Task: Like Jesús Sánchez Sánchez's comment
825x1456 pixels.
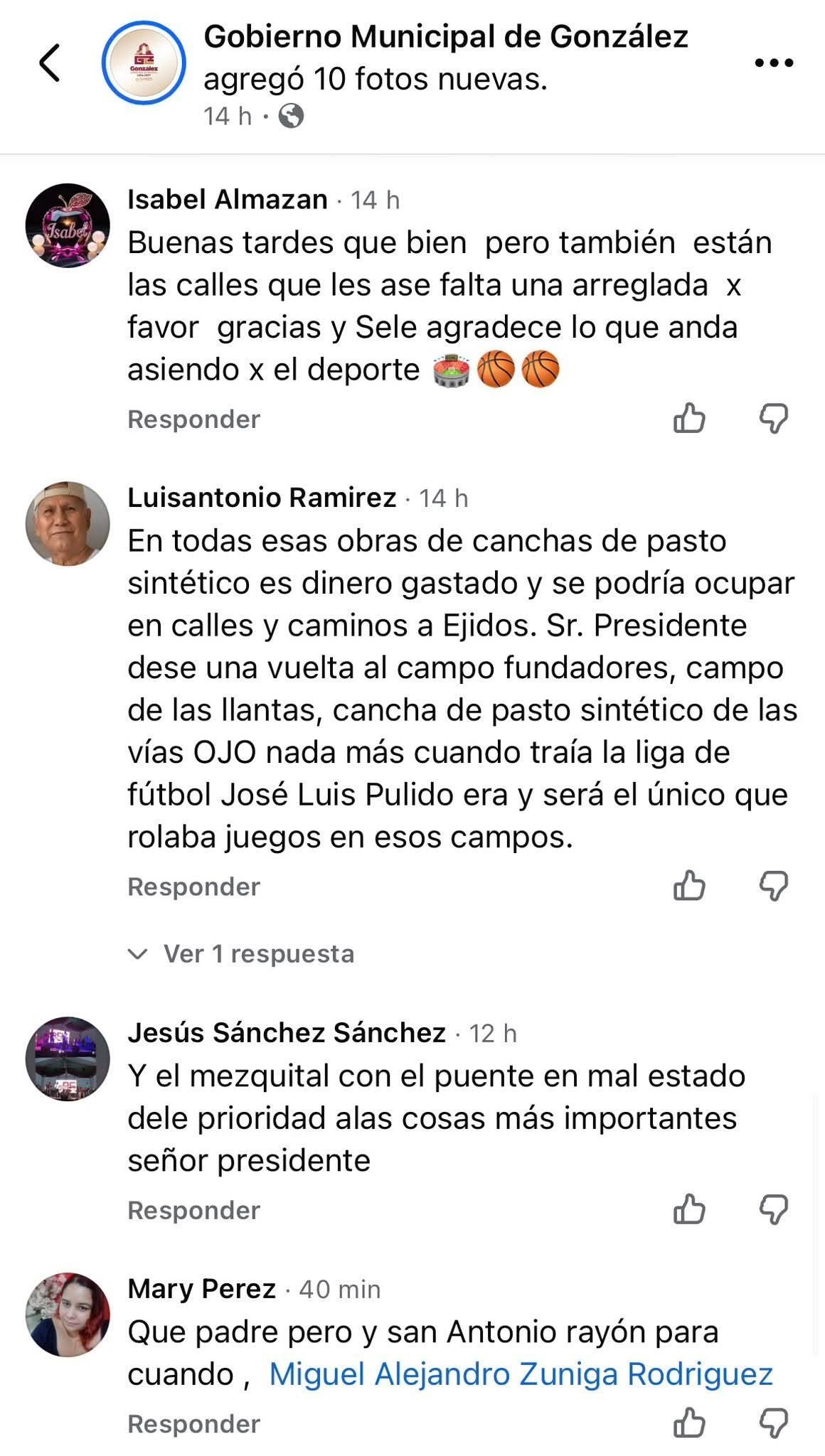Action: pos(688,1209)
